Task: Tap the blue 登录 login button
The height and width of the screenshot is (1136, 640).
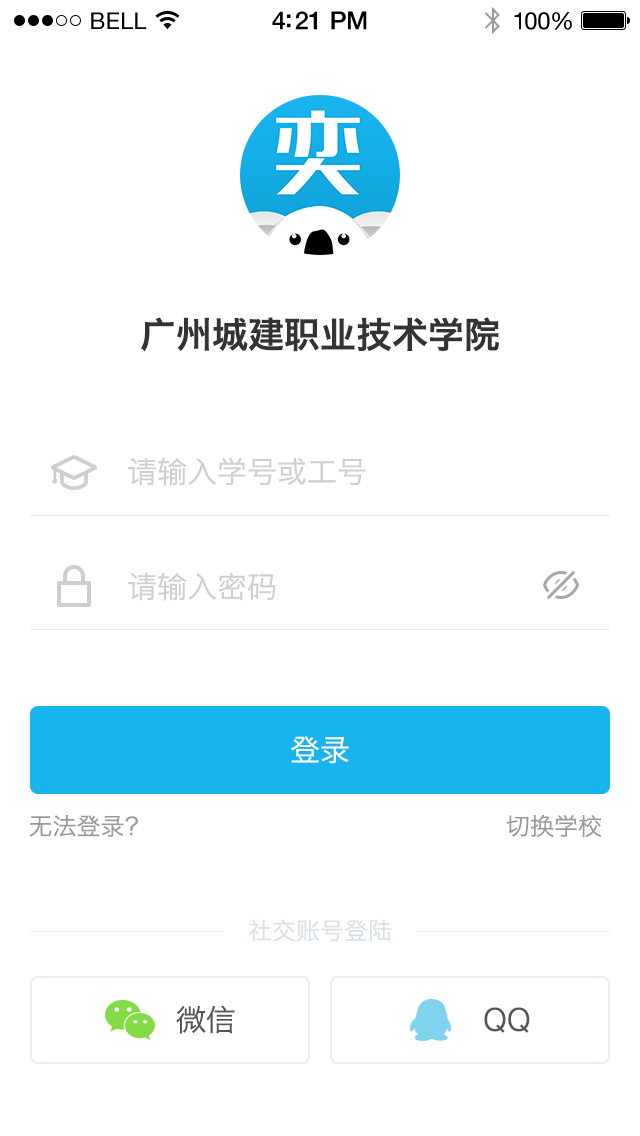Action: point(320,750)
